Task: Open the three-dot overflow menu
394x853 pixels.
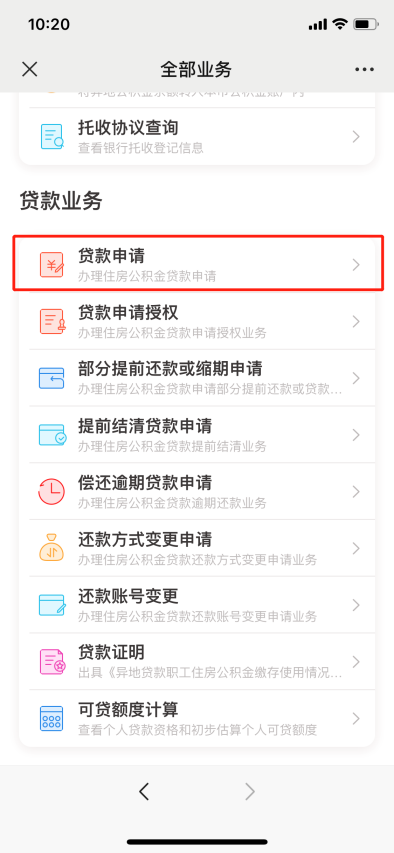Action: click(364, 70)
